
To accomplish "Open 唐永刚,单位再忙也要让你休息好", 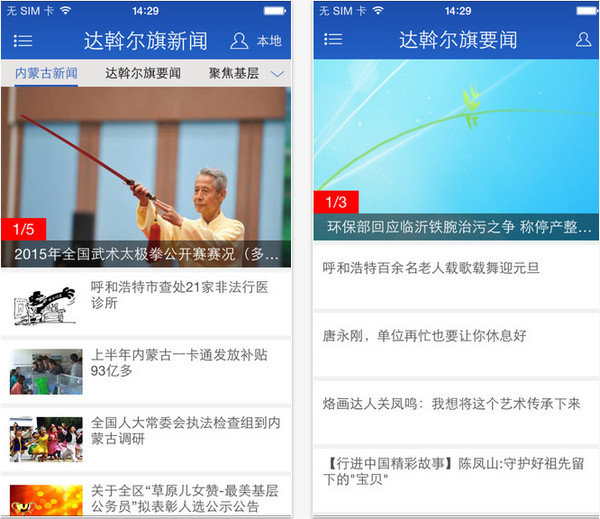I will coord(457,336).
